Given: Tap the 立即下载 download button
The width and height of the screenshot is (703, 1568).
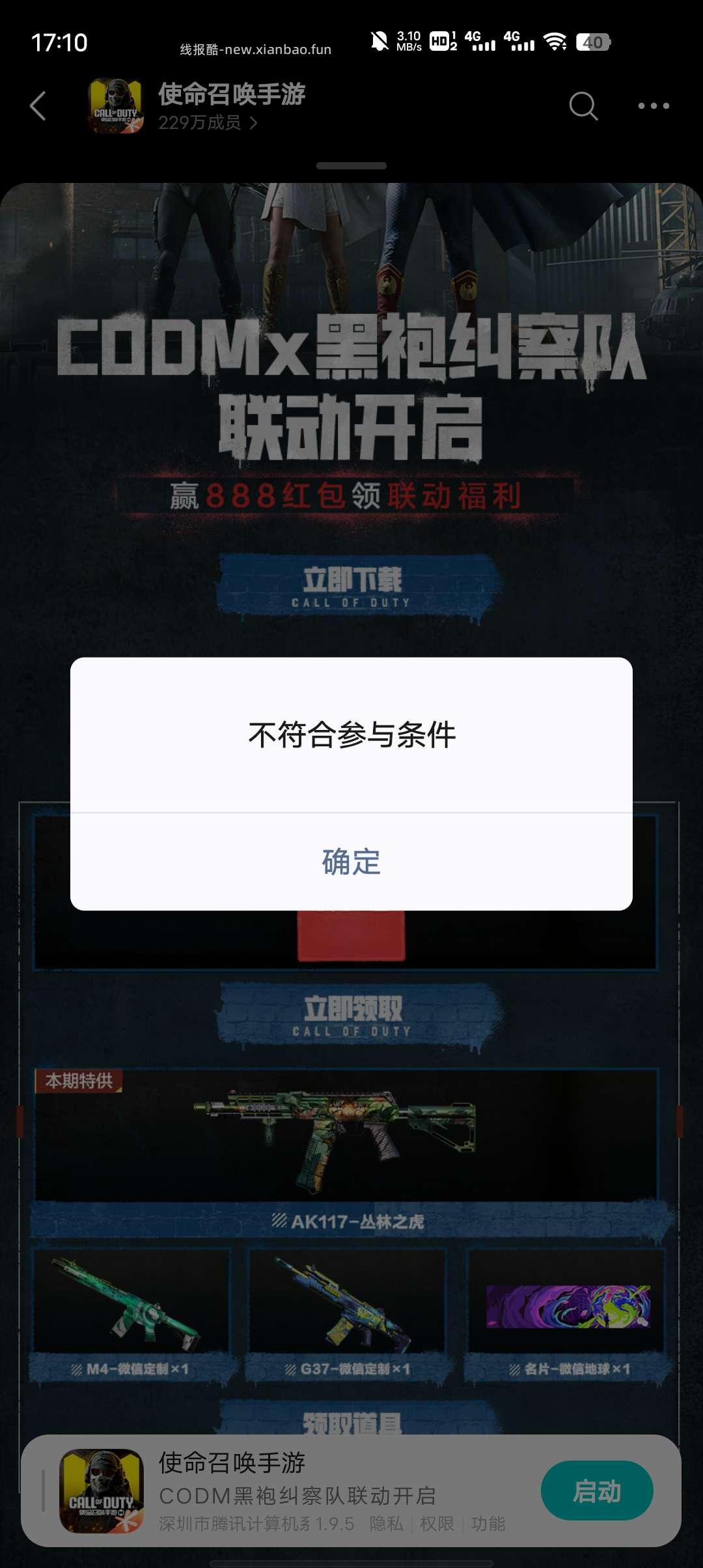Looking at the screenshot, I should (352, 585).
